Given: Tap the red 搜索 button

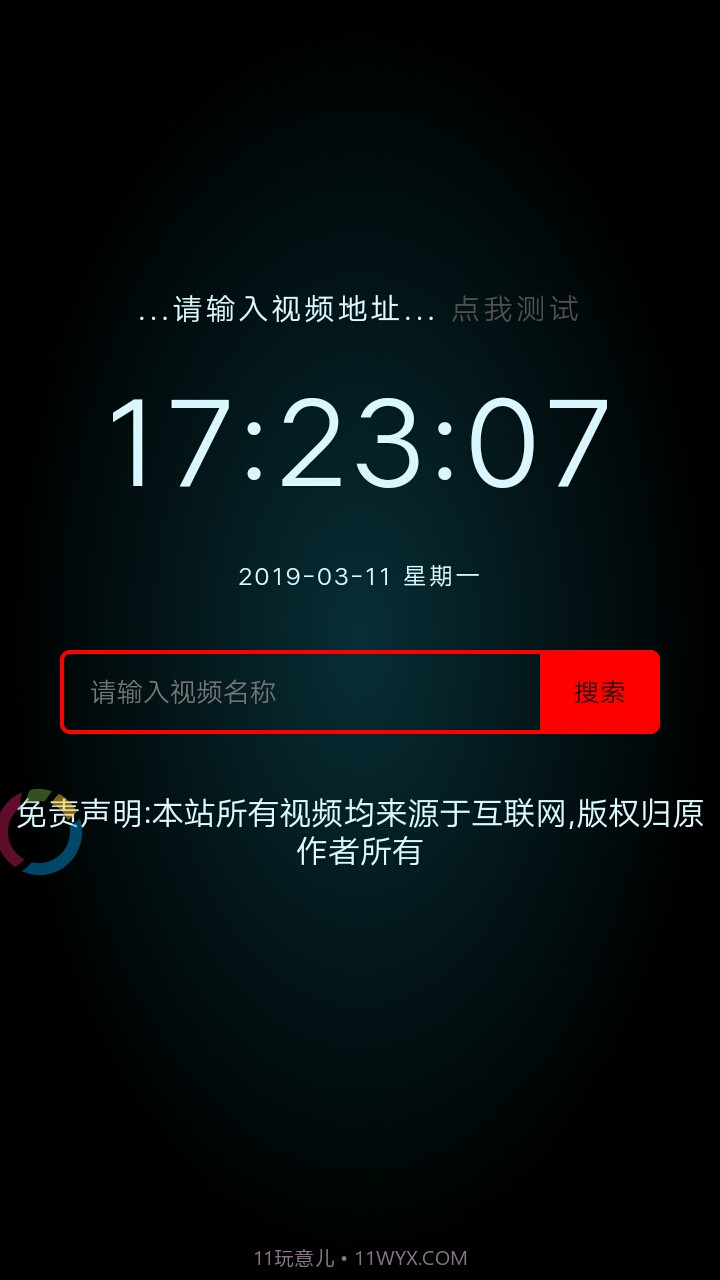Looking at the screenshot, I should [599, 692].
